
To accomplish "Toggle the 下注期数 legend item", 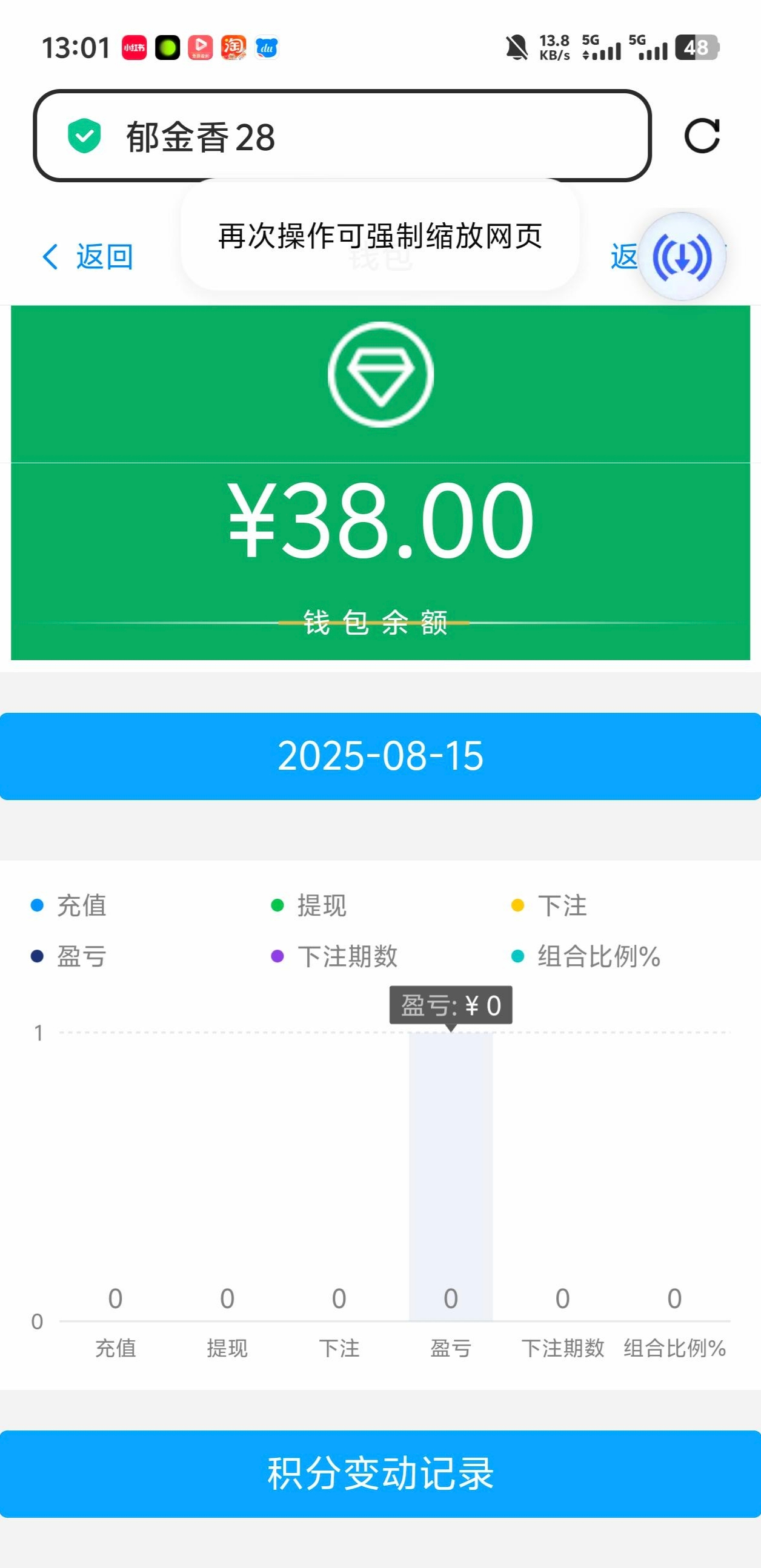I will pos(335,956).
